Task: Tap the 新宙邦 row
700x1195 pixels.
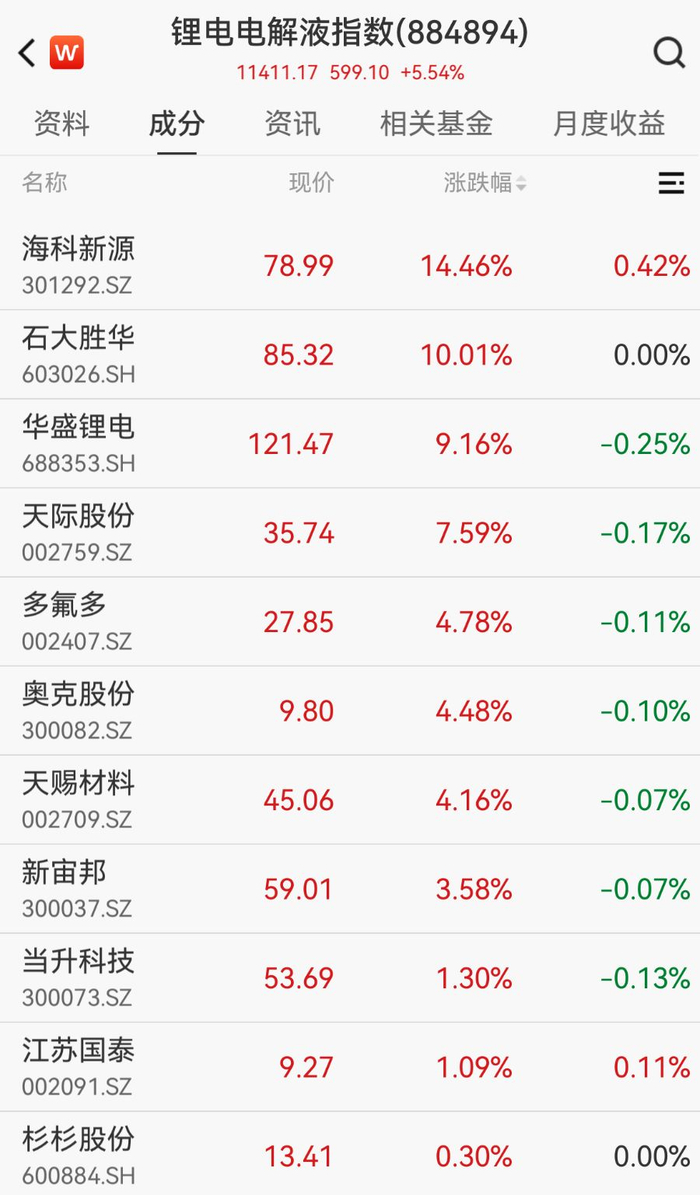Action: (x=350, y=889)
